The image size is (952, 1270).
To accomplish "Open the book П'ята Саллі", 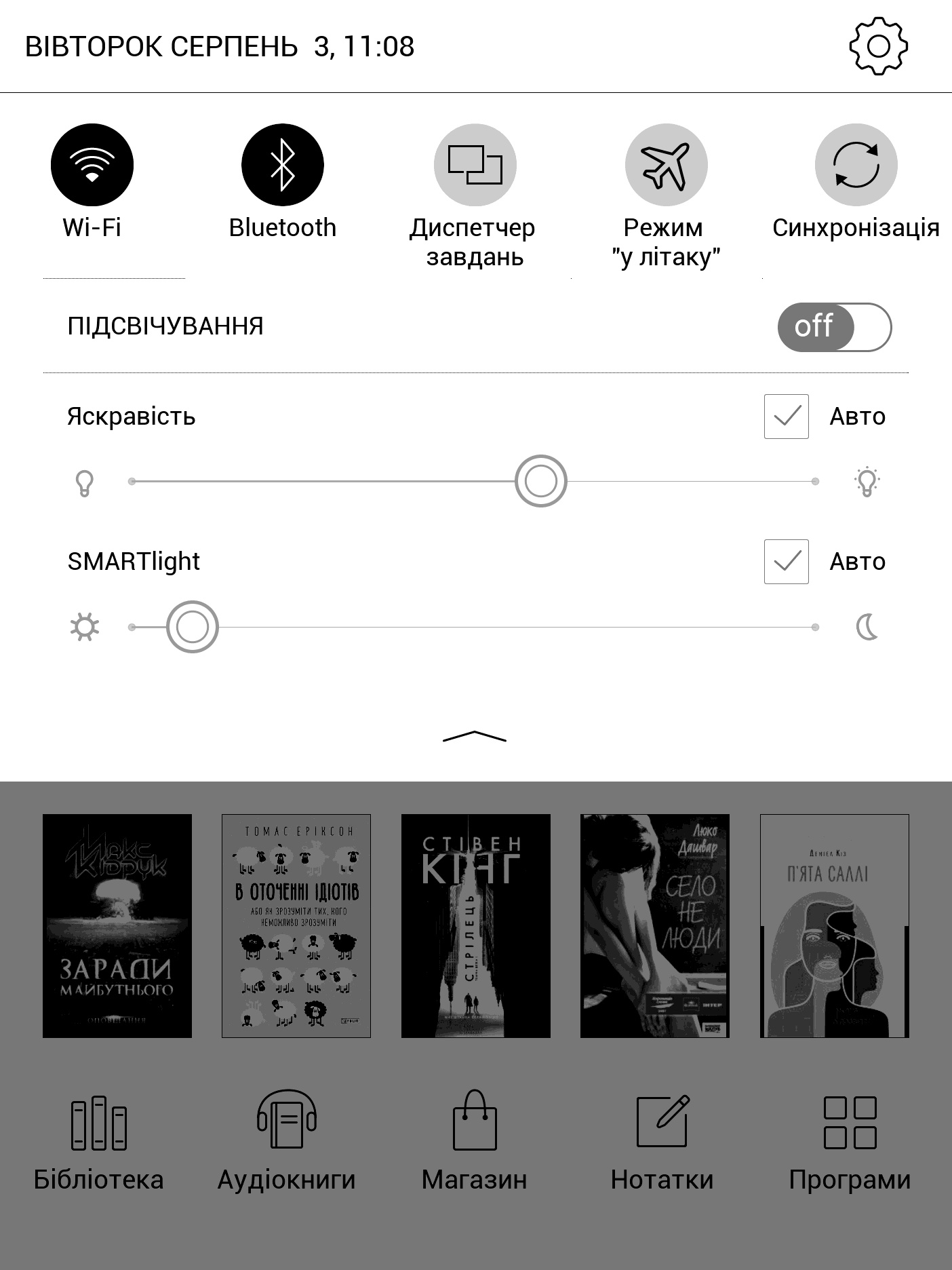I will click(834, 926).
